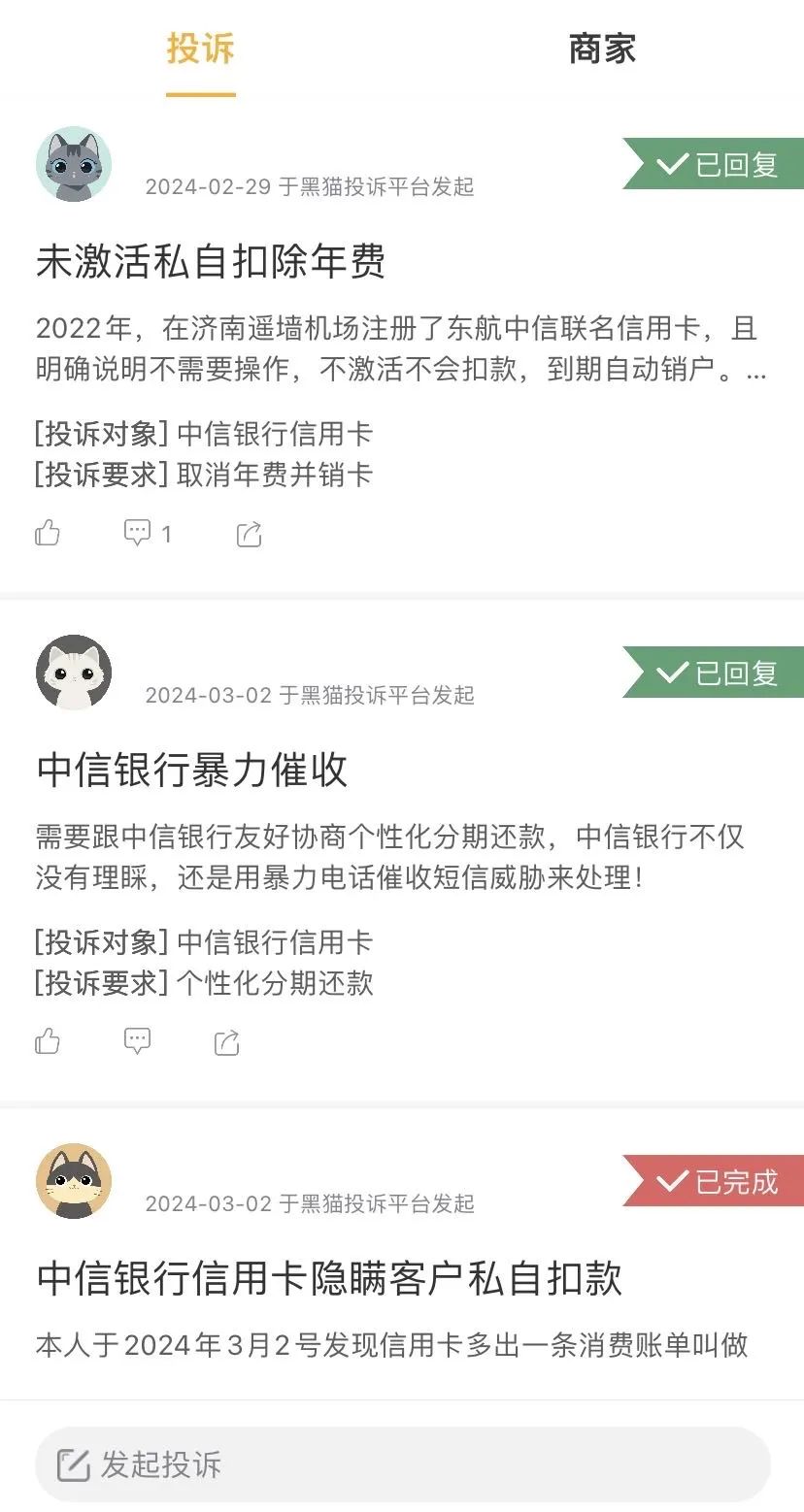804x1512 pixels.
Task: Share the 未激活私自扣除年费 complaint
Action: [250, 534]
